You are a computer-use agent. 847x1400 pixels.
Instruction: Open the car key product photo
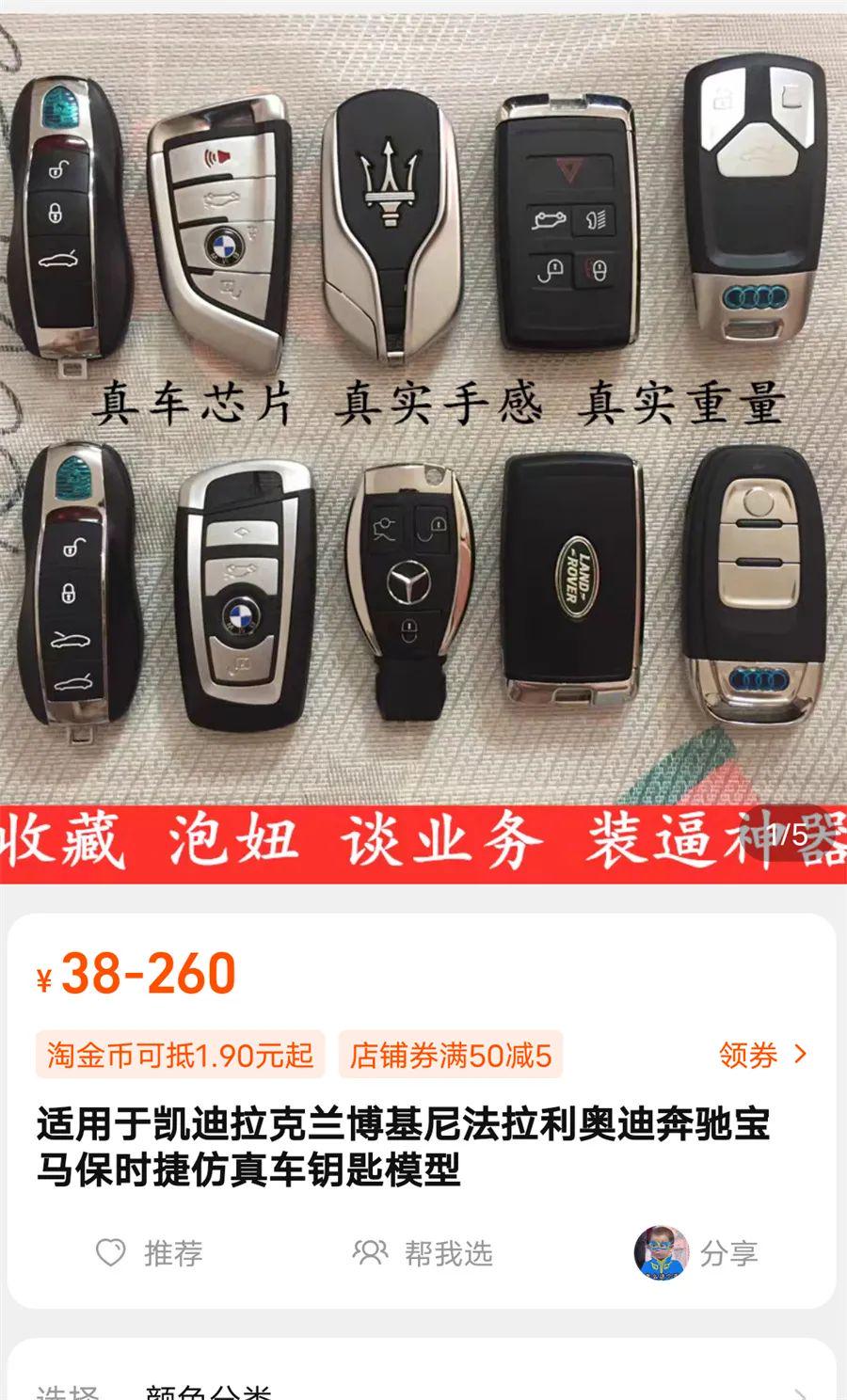tap(423, 414)
